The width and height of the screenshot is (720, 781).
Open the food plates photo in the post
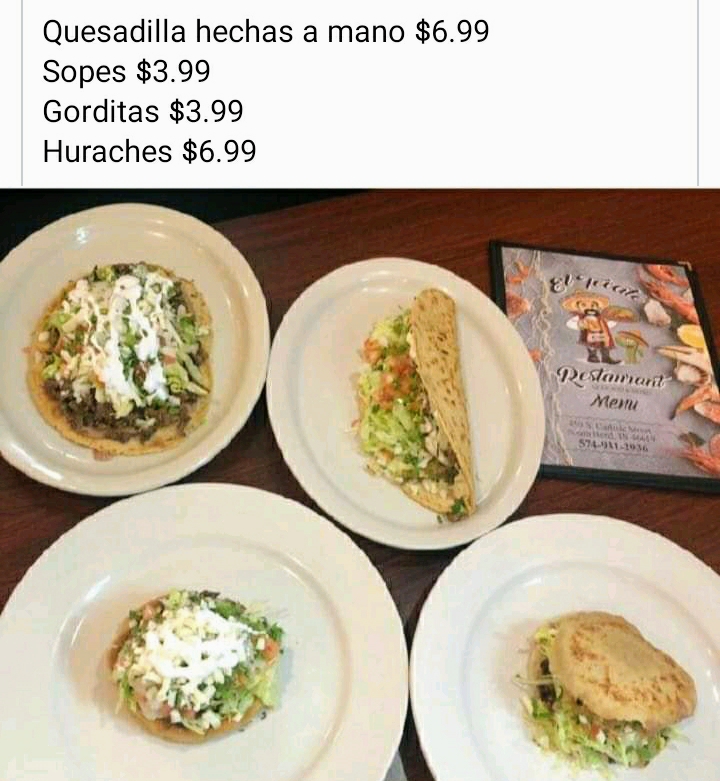[360, 485]
